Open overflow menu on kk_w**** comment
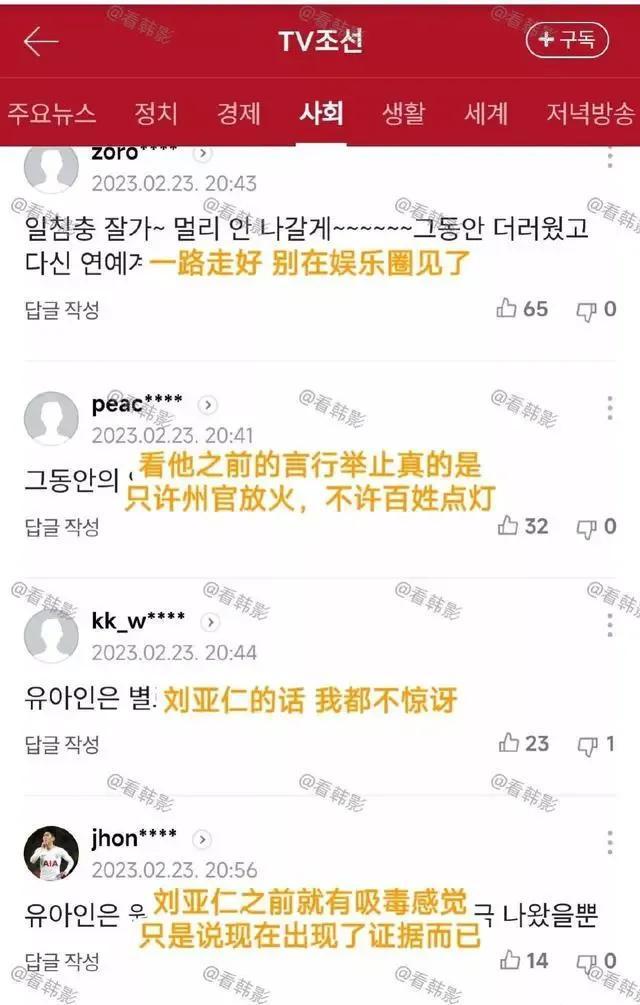This screenshot has width=640, height=1005. tap(610, 624)
